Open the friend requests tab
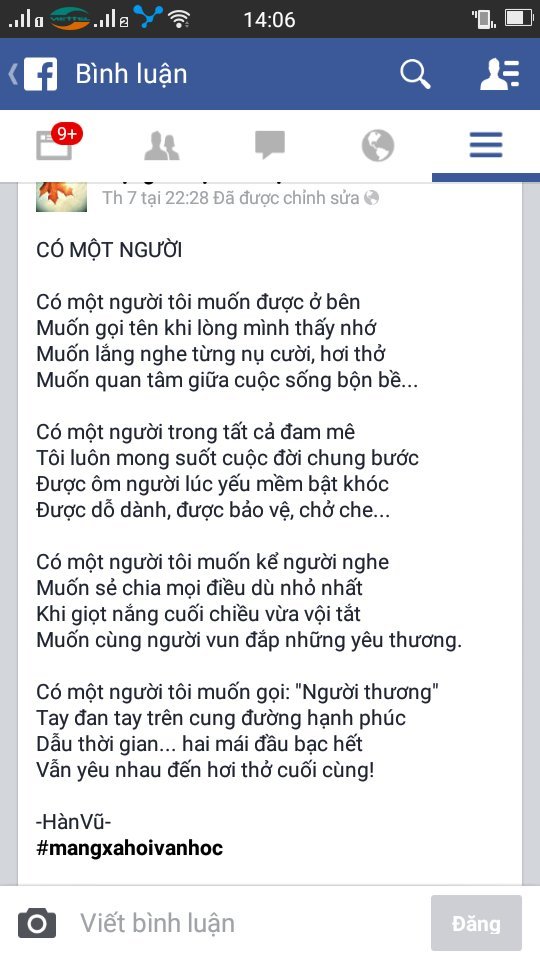This screenshot has width=540, height=960. 162,146
